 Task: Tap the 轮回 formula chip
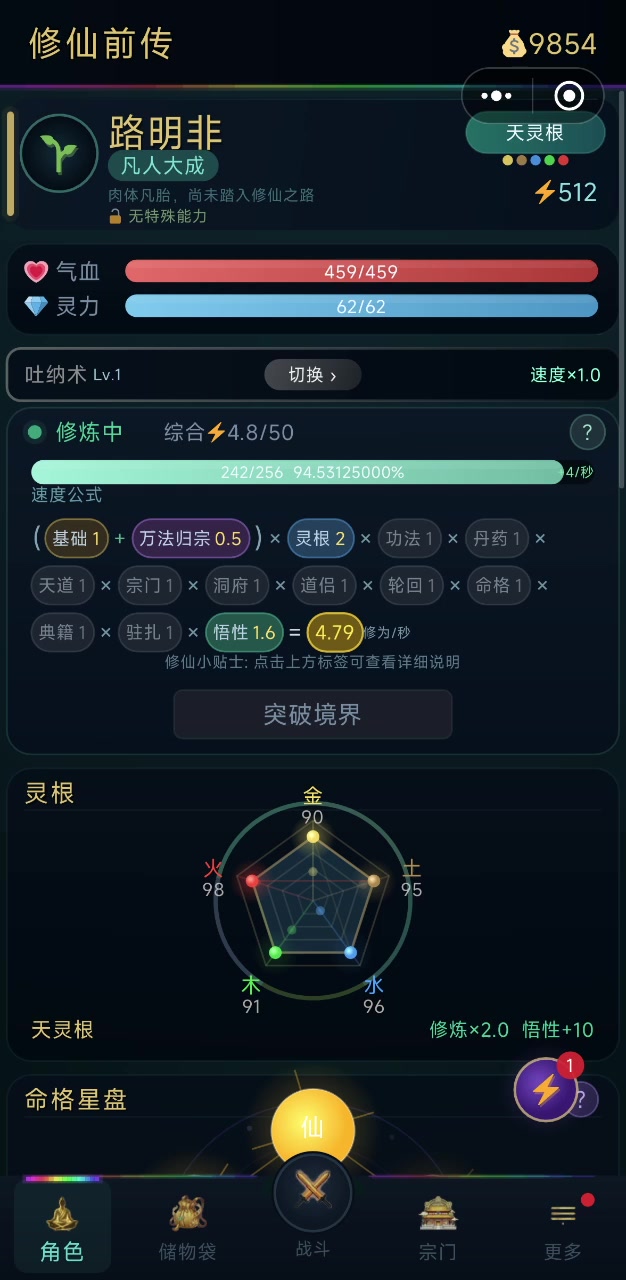pos(410,585)
